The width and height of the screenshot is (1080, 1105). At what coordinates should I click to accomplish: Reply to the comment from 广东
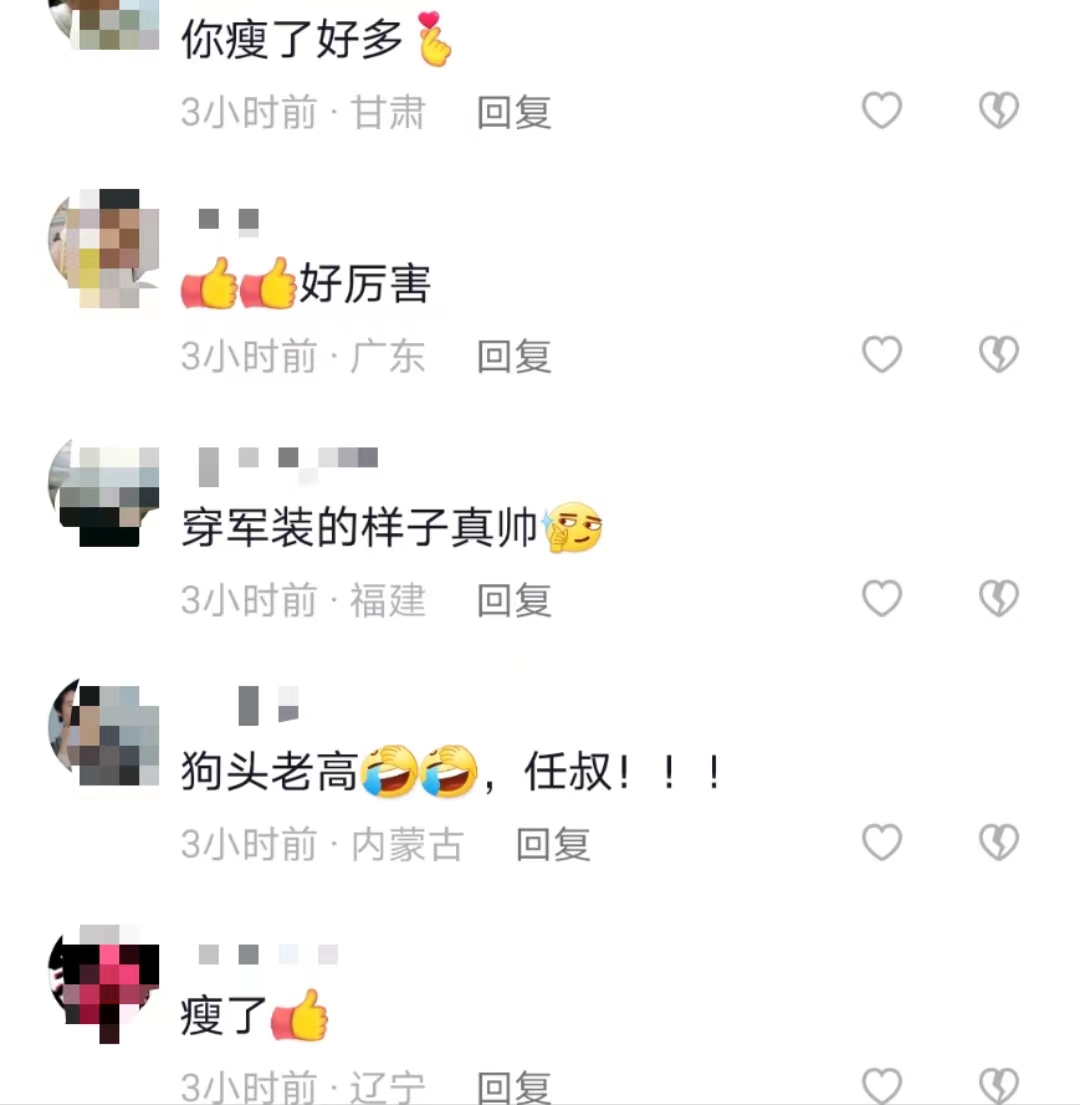click(x=513, y=358)
